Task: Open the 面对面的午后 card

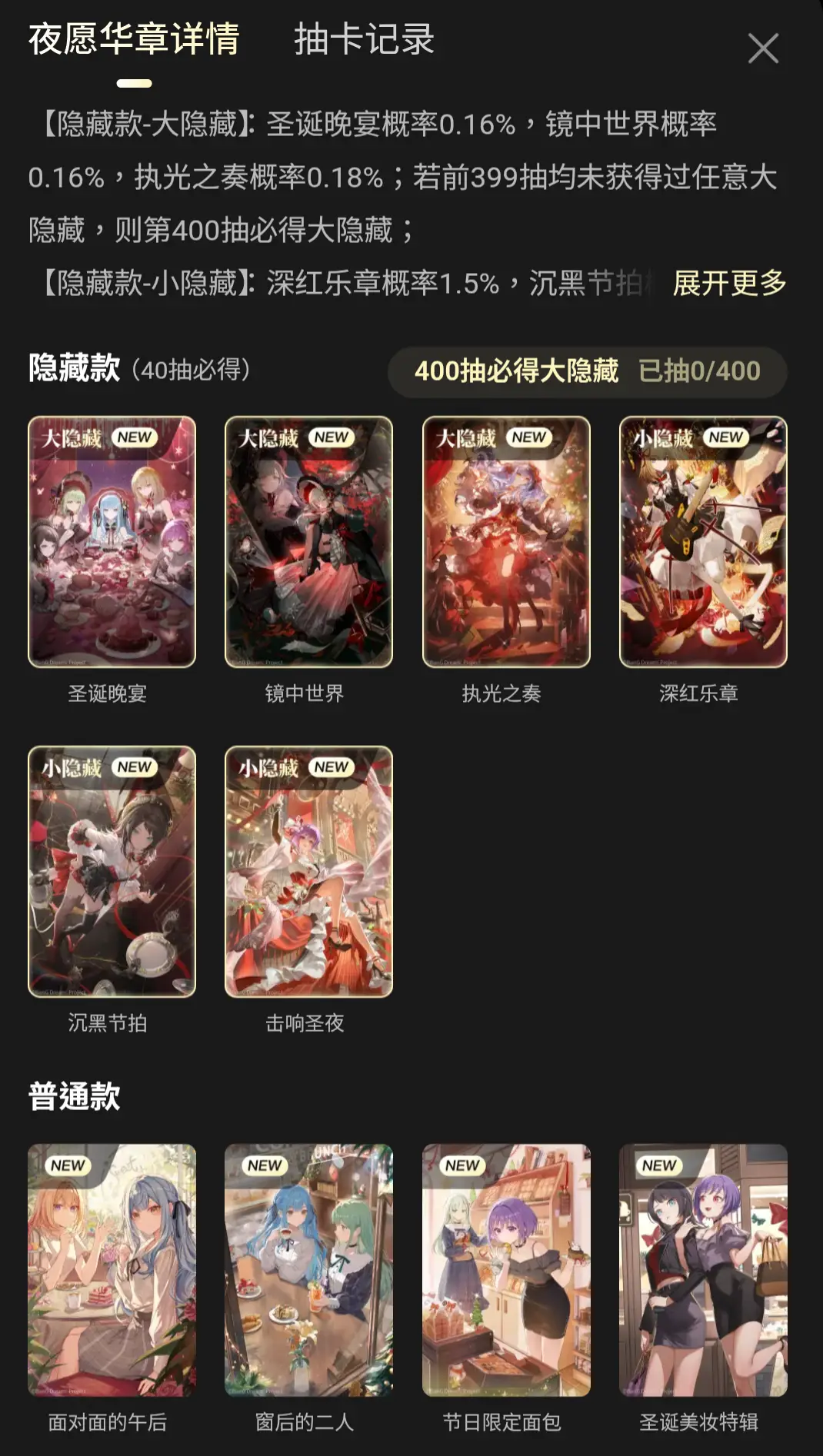Action: [112, 1270]
